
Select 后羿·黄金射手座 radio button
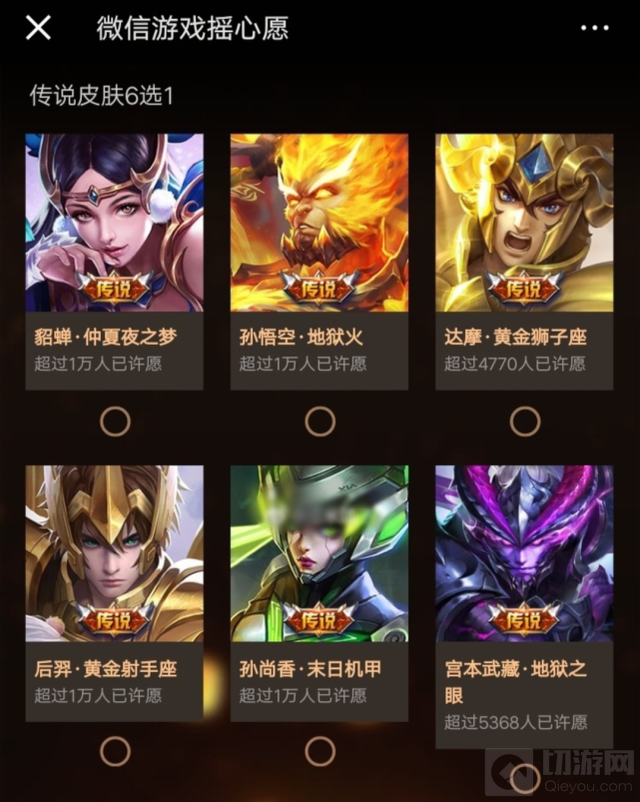click(115, 751)
